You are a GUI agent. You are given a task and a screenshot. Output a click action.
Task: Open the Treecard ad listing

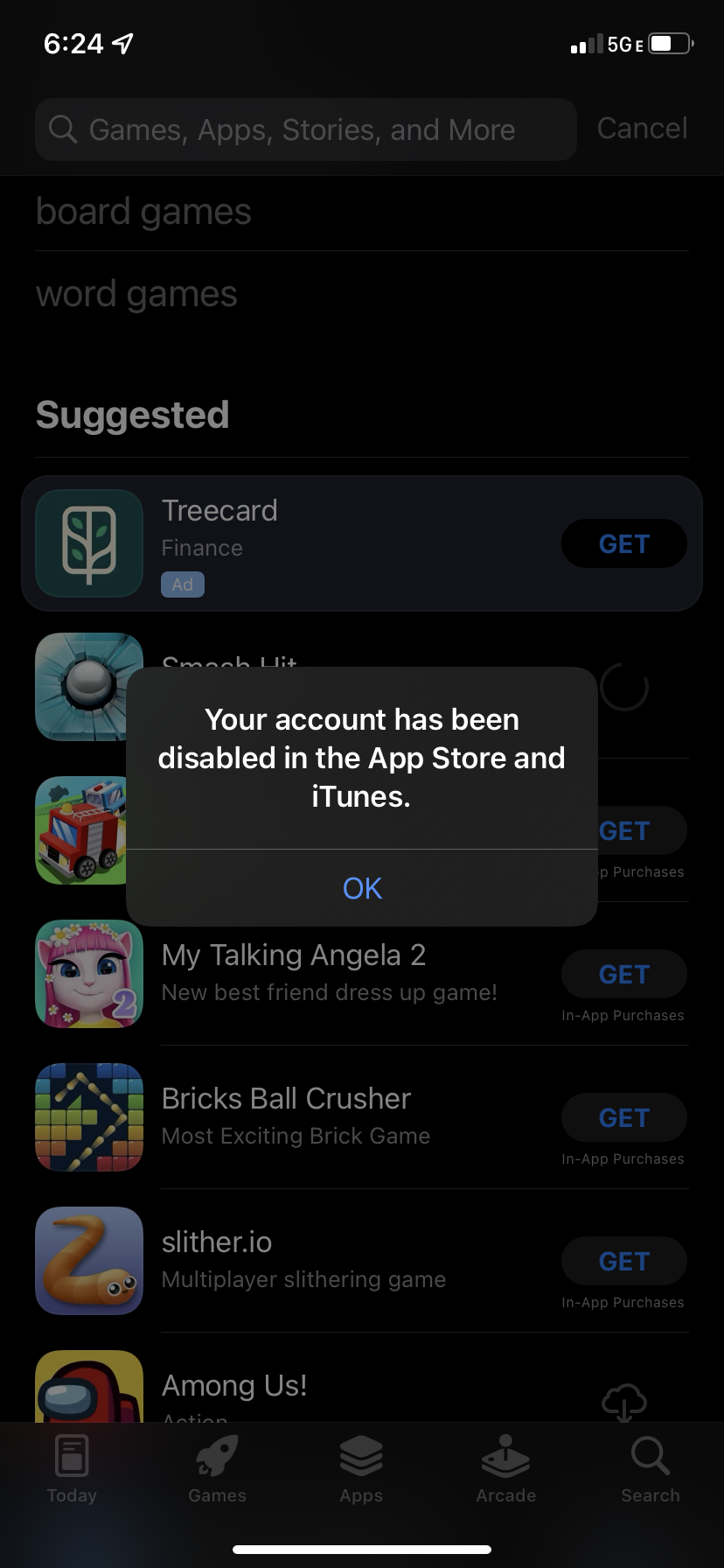pos(306,542)
